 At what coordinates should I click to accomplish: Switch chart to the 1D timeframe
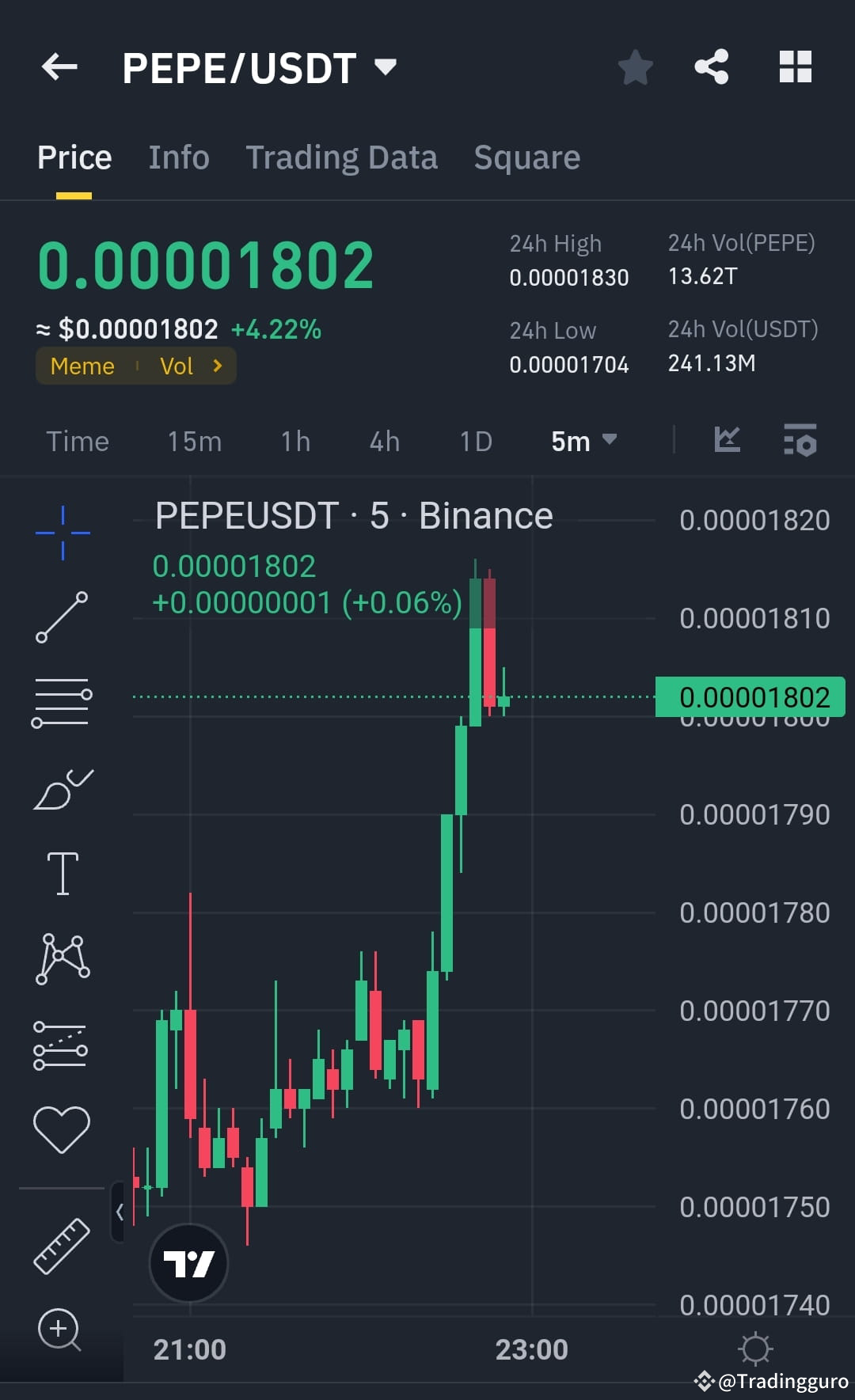(x=476, y=442)
